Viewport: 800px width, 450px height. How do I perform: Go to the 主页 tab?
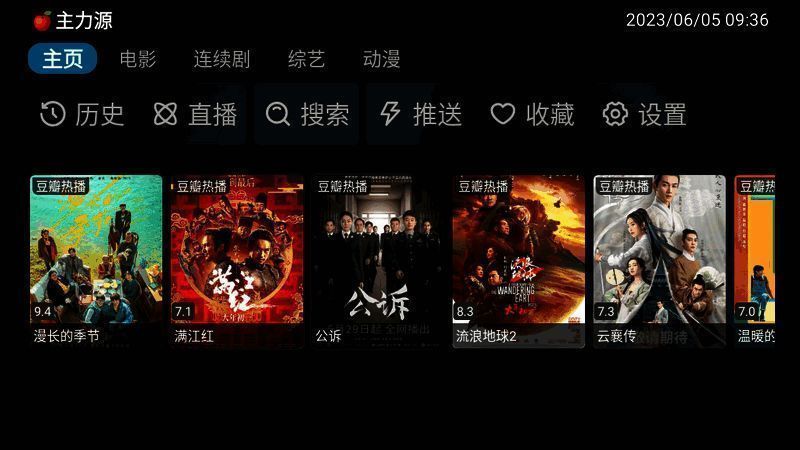(62, 59)
